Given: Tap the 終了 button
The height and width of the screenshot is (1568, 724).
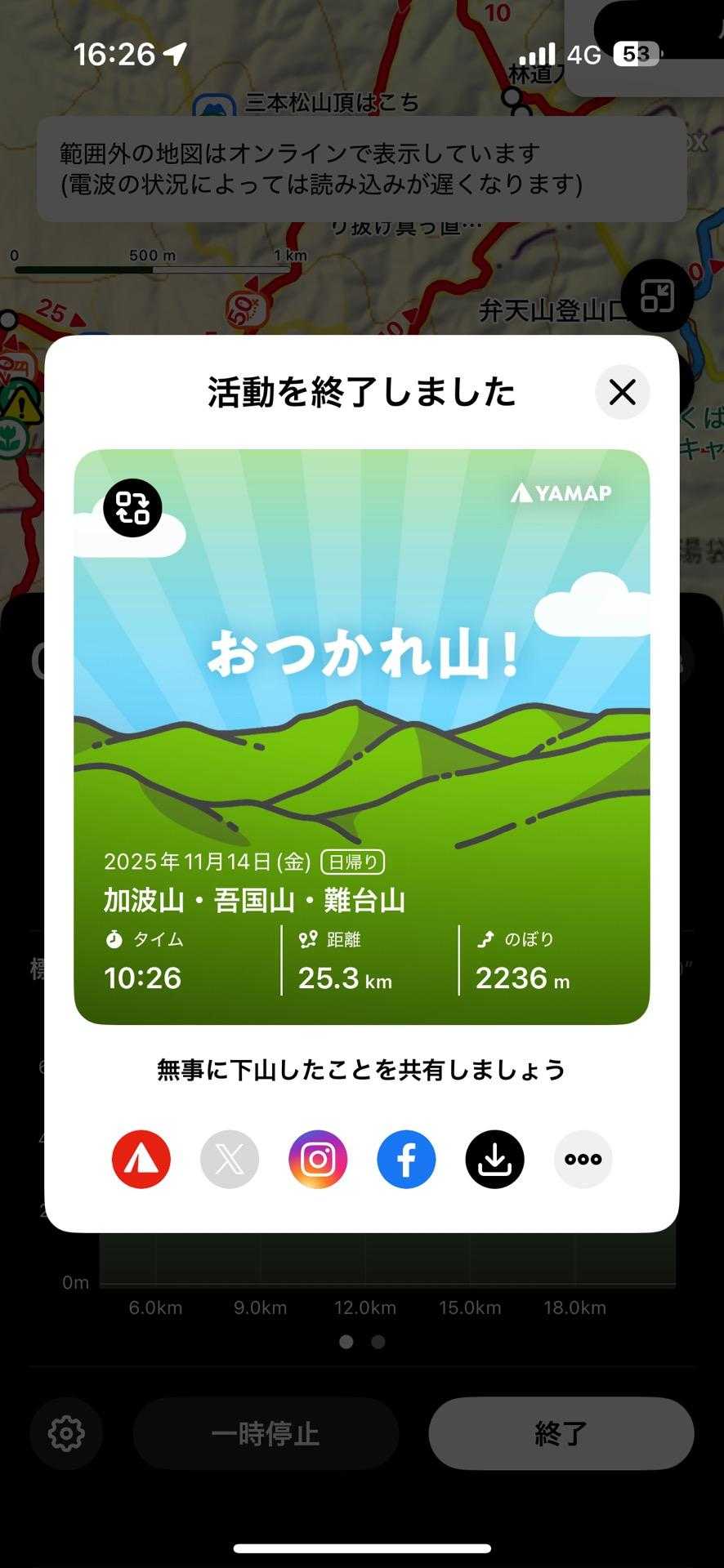Looking at the screenshot, I should pos(561,1433).
